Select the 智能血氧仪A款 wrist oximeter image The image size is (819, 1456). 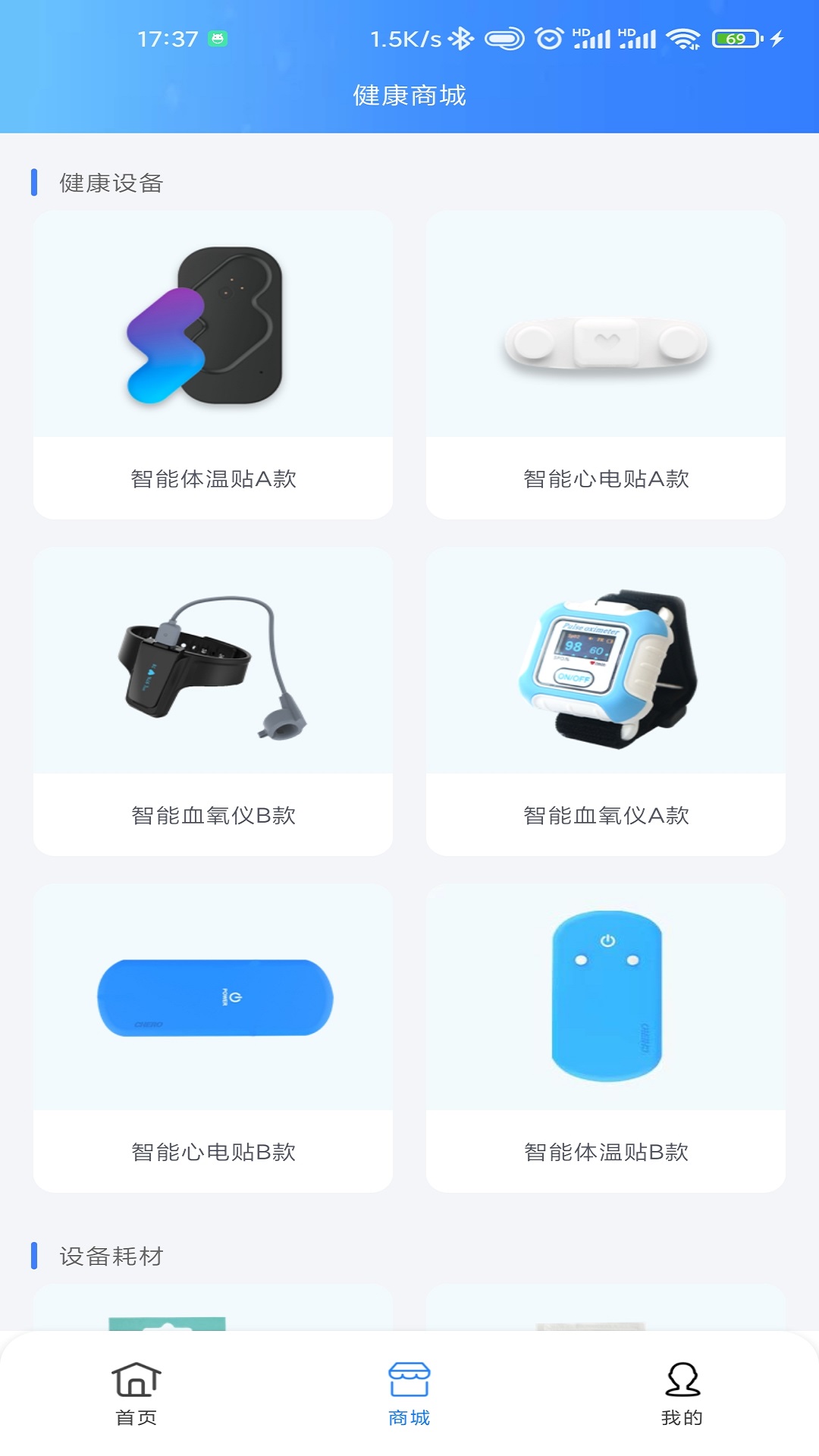607,667
